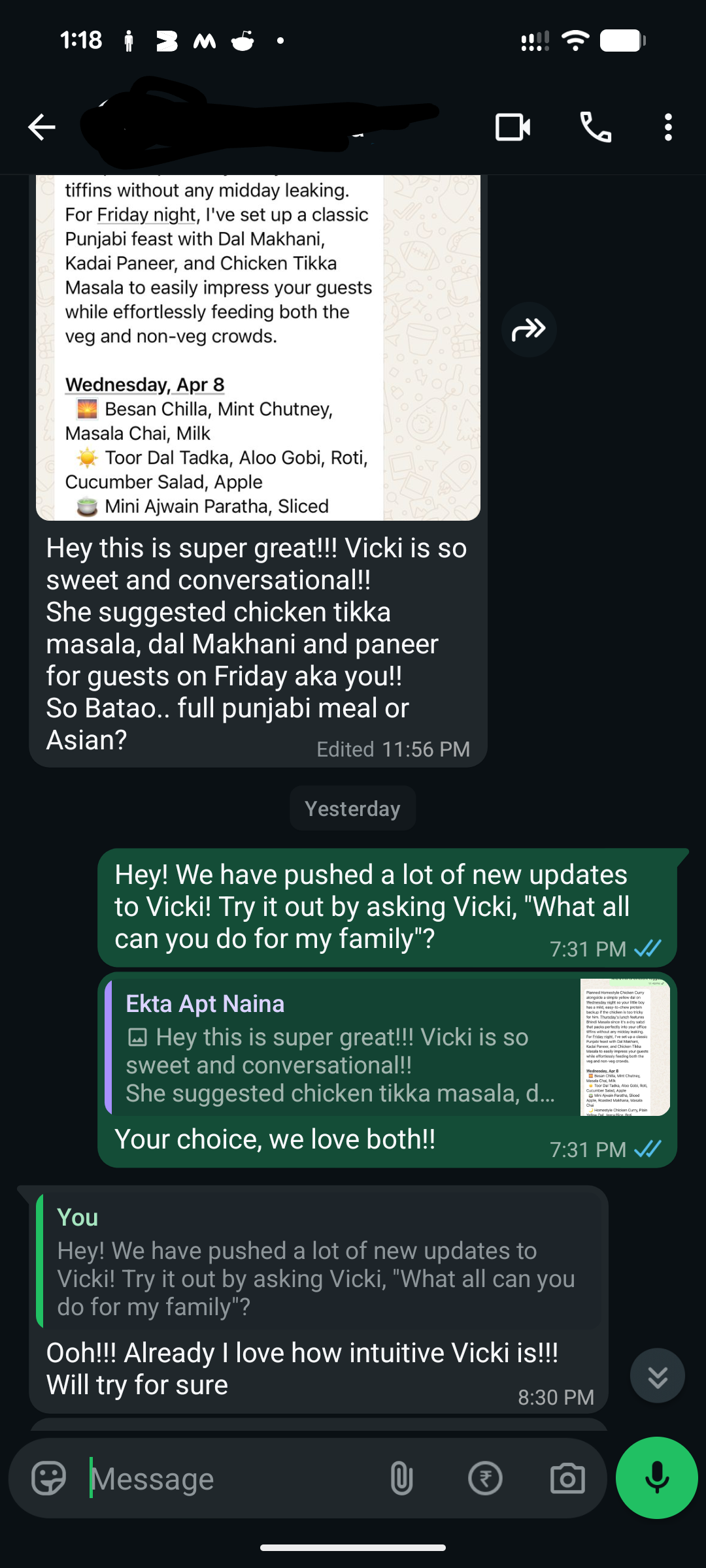Viewport: 706px width, 1568px height.
Task: Tap the quoted Ekta Apt Naina reply
Action: coord(340,1052)
